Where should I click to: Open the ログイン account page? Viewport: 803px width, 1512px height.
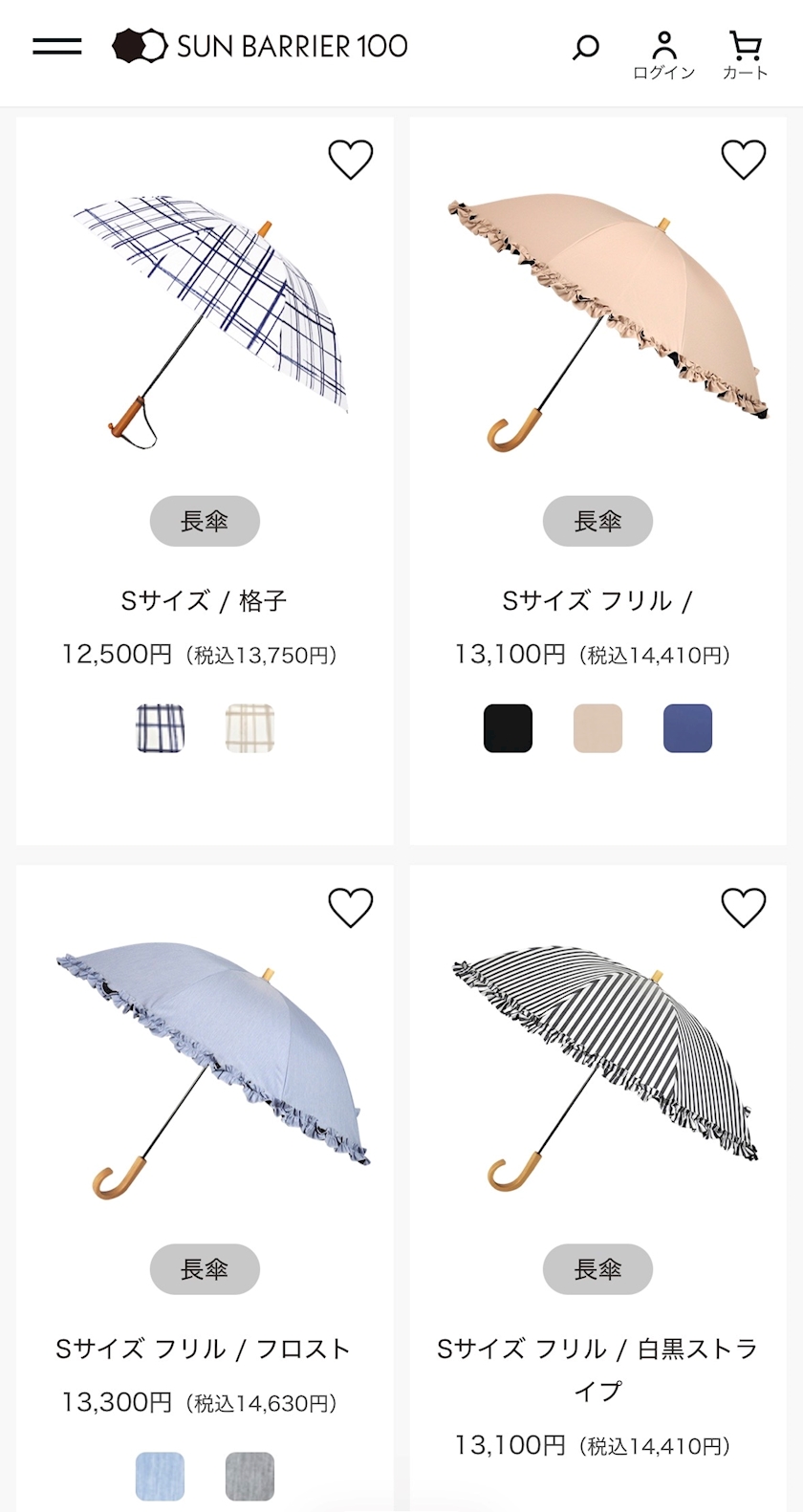[x=663, y=54]
